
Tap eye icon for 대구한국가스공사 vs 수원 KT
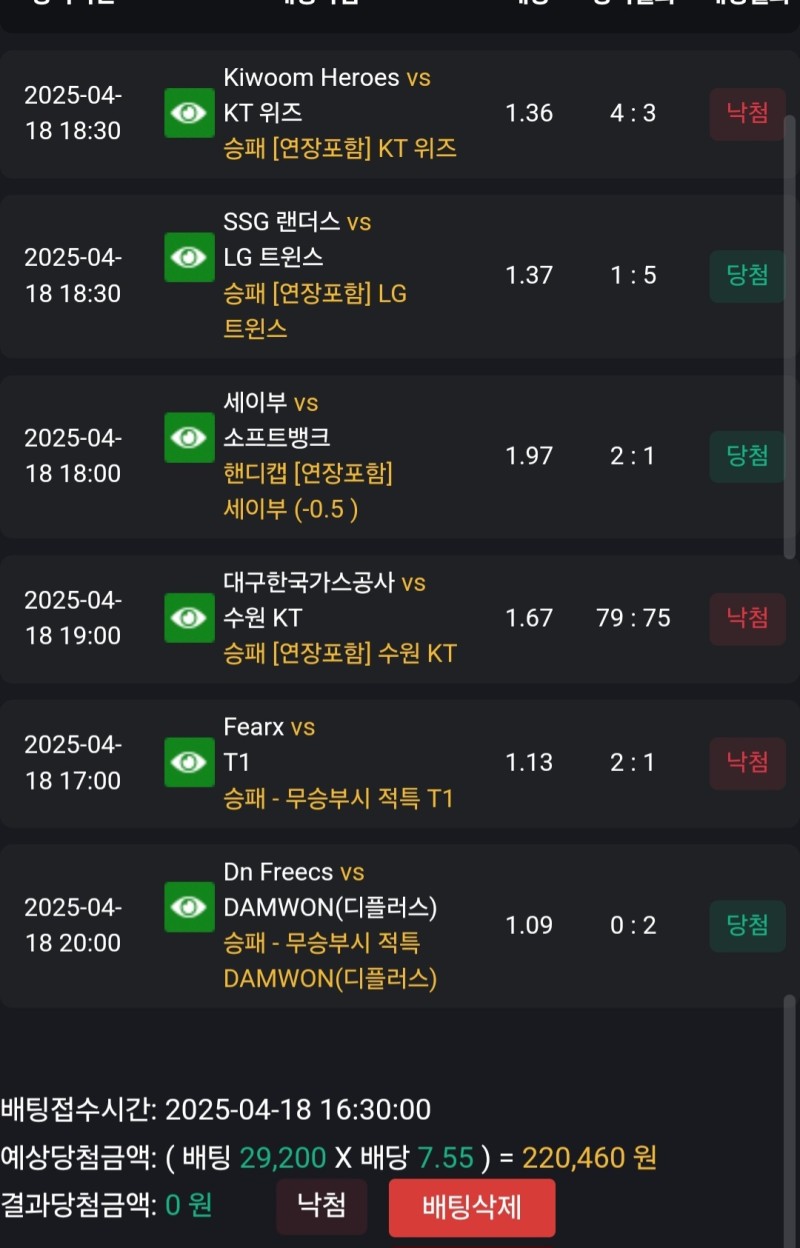click(189, 618)
